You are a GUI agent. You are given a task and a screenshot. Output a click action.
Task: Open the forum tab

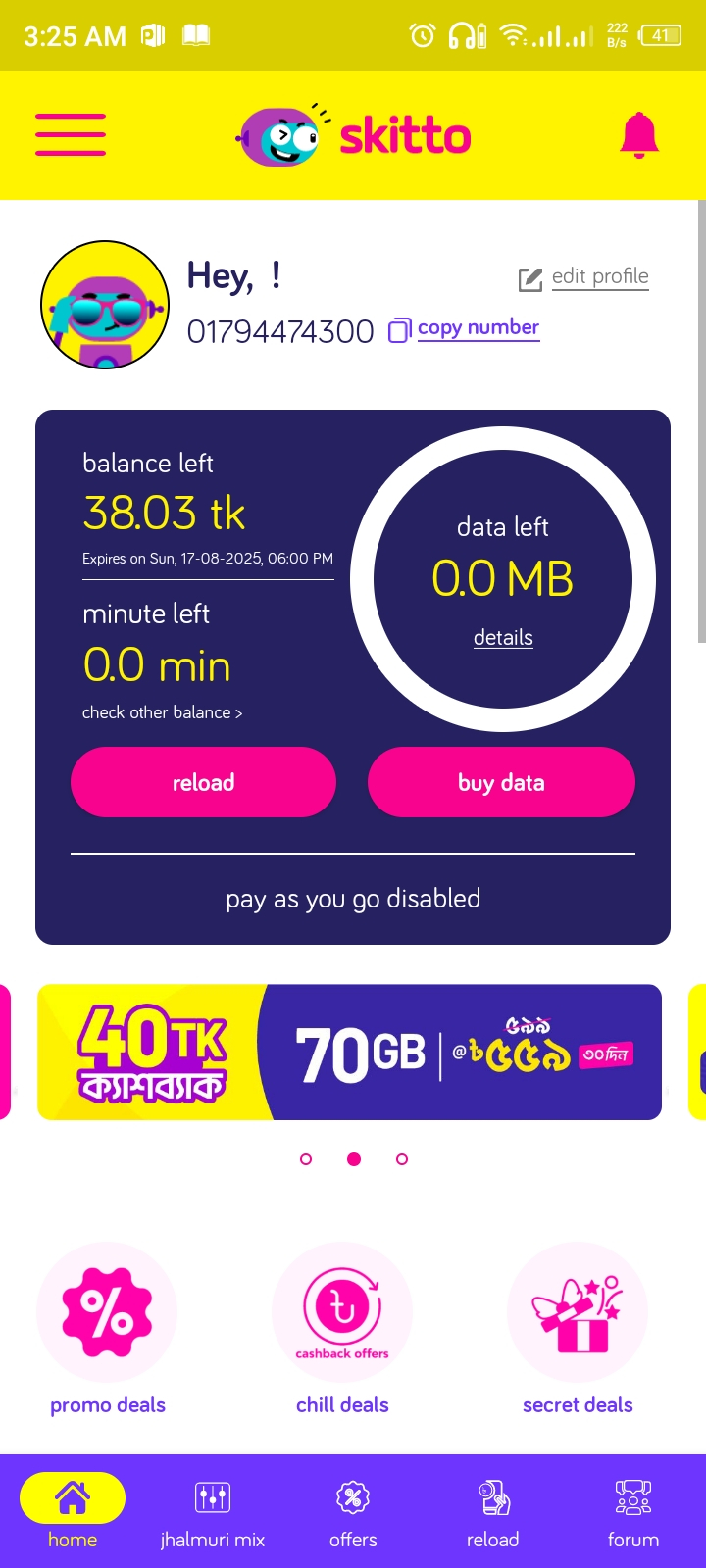(x=633, y=1513)
